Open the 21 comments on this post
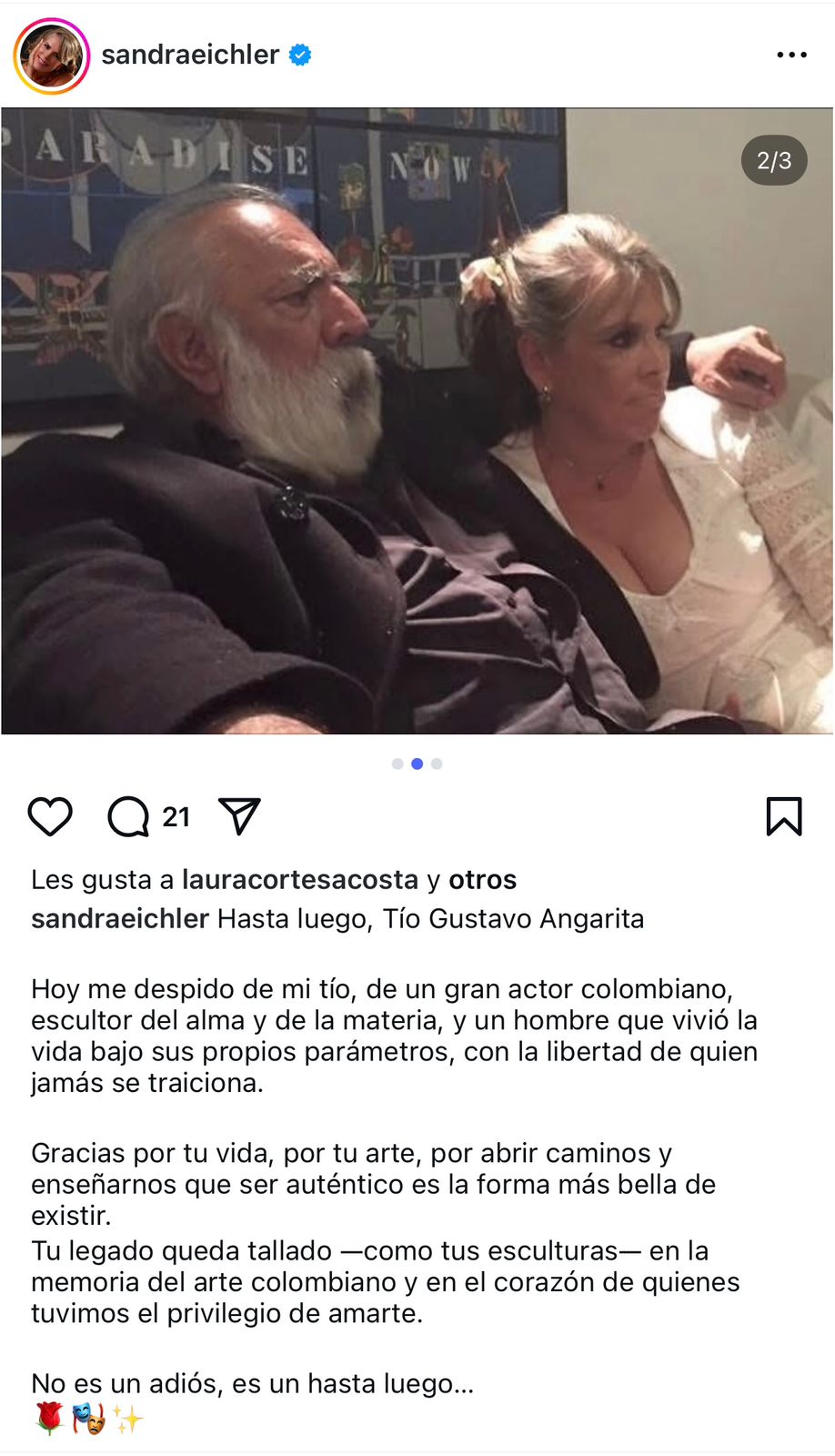The image size is (835, 1456). [x=130, y=816]
